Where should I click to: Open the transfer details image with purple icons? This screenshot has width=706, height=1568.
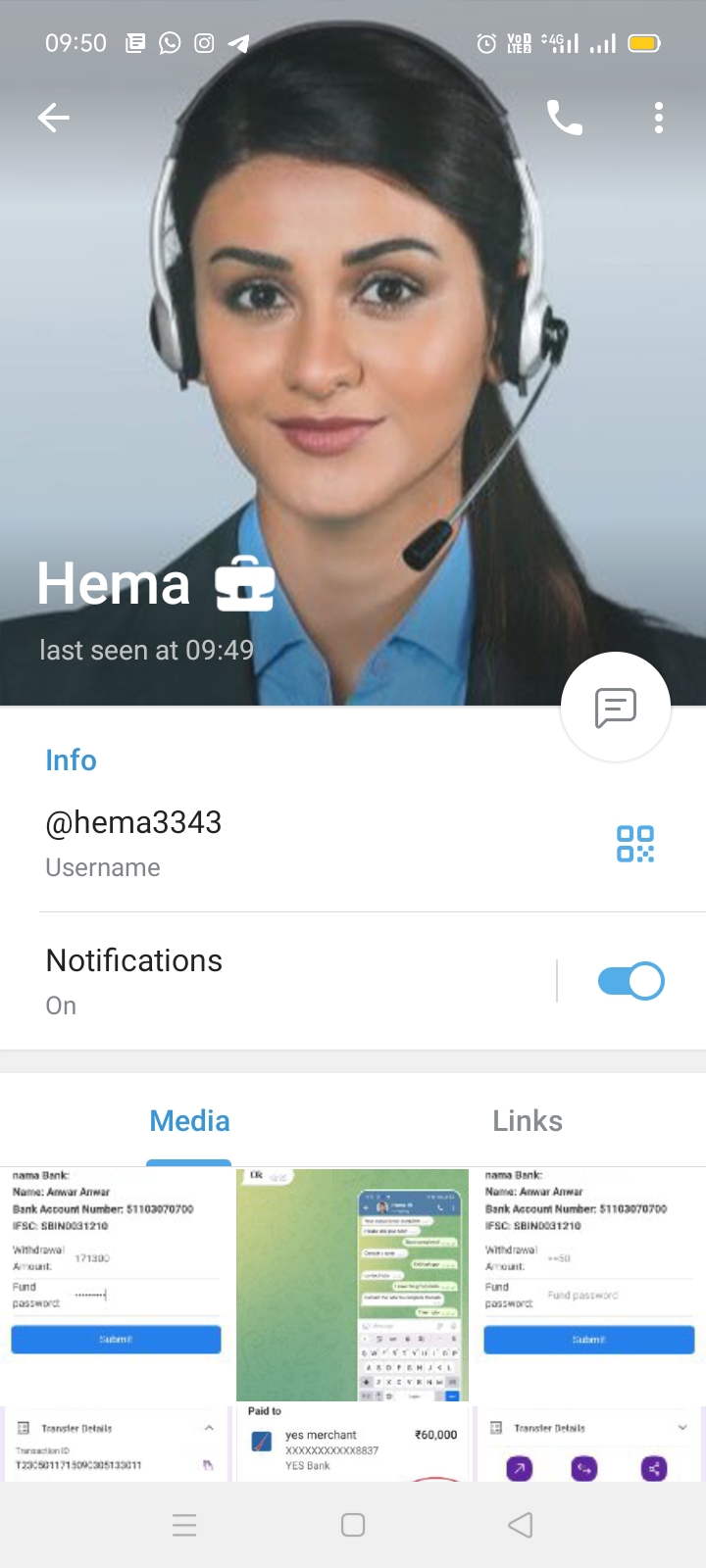[589, 1445]
